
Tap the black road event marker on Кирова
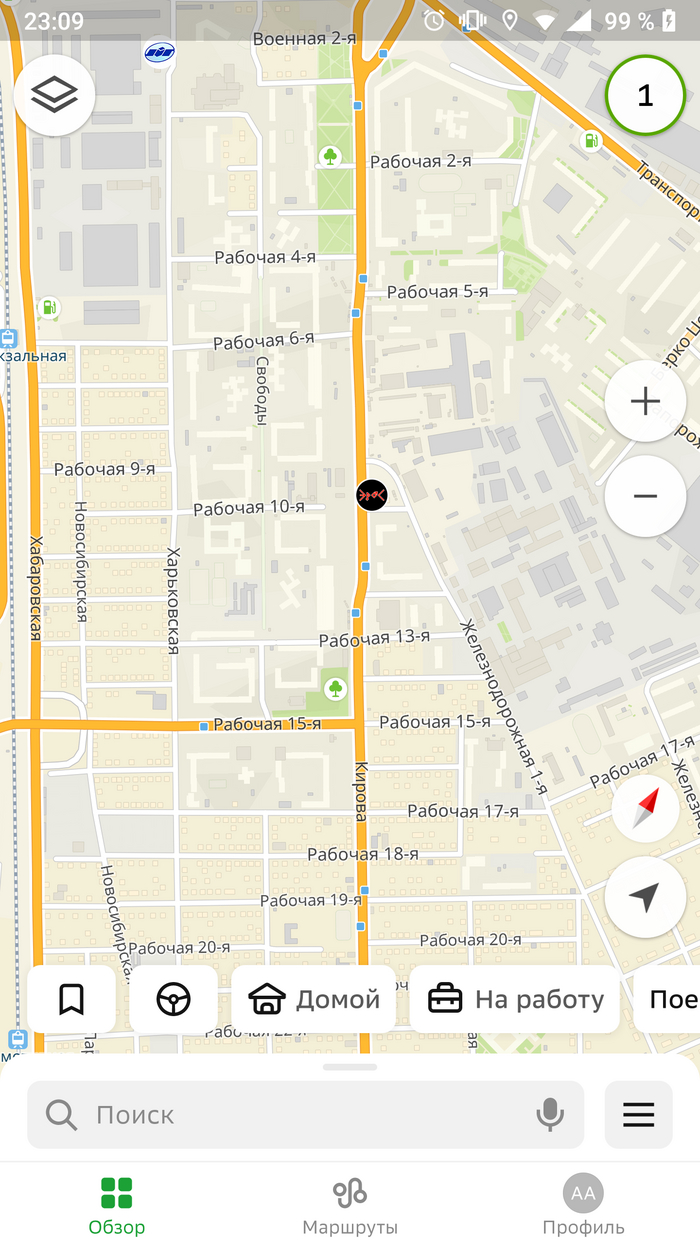(372, 494)
